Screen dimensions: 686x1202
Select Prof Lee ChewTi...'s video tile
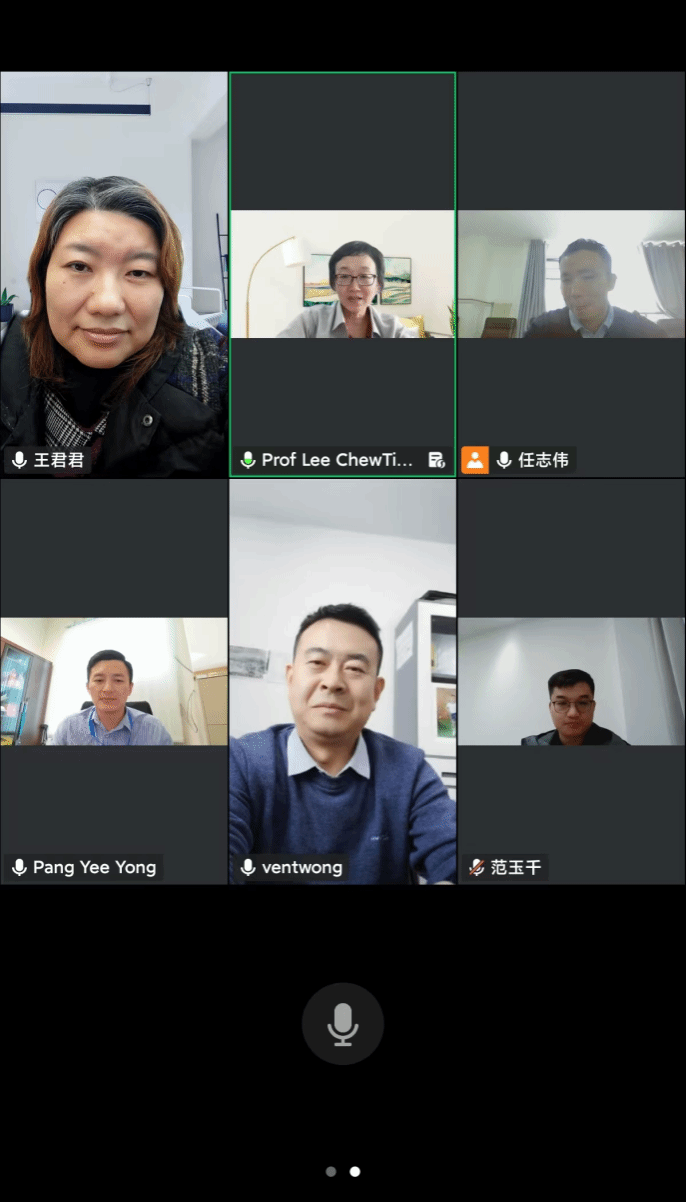tap(343, 274)
